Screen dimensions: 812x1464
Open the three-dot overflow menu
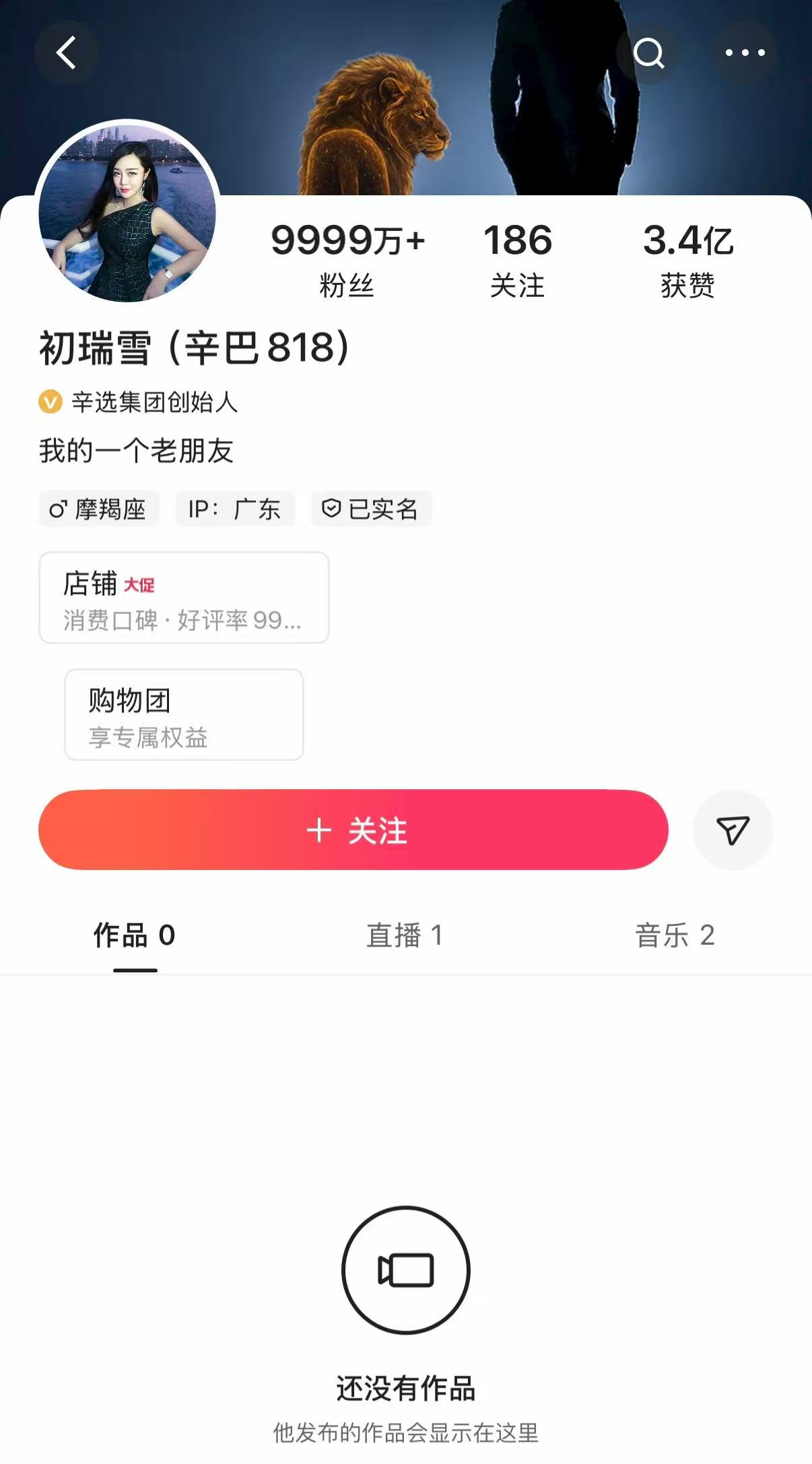[x=745, y=53]
